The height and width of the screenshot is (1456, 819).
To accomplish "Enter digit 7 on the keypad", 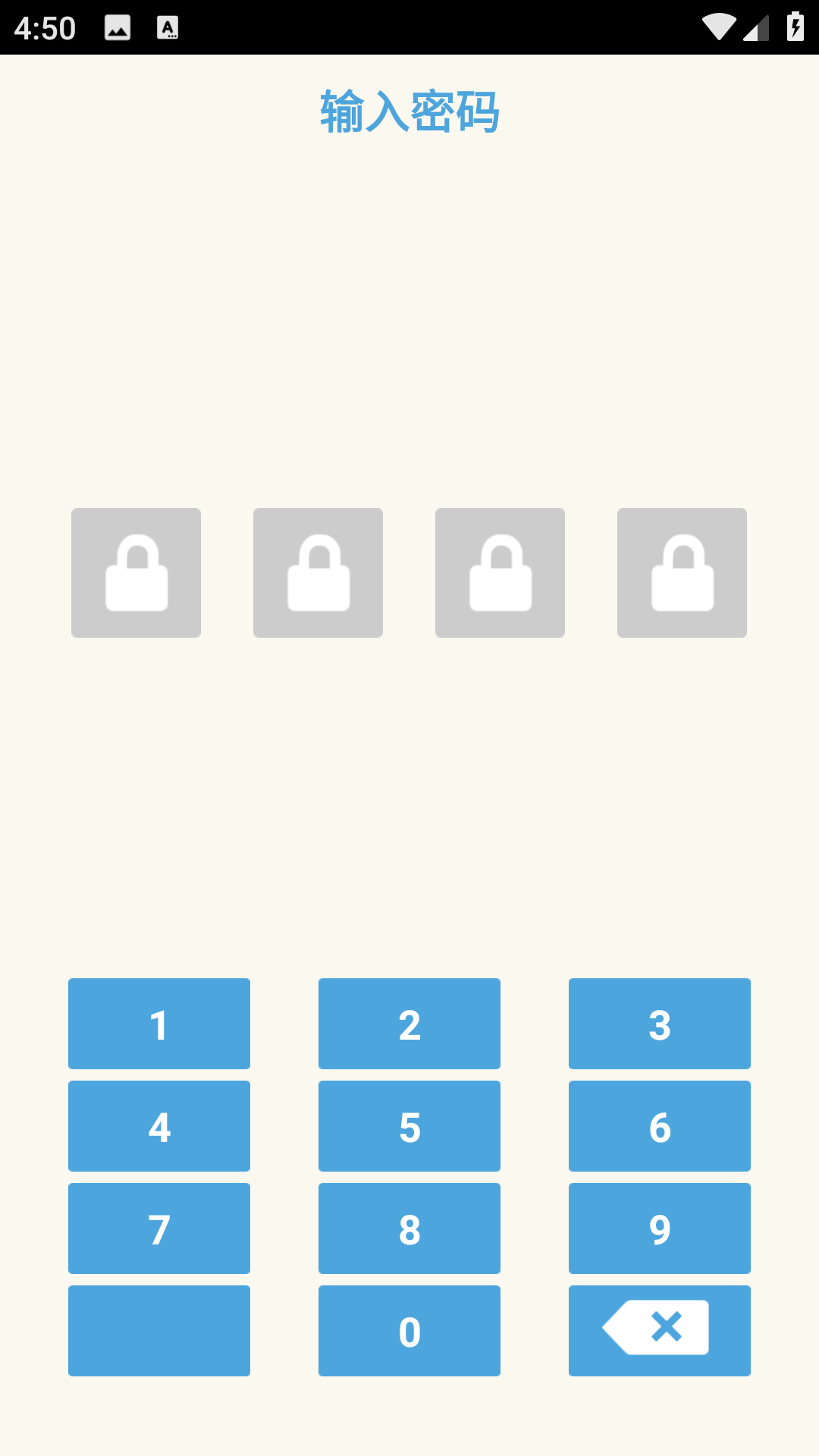I will pos(159,1228).
